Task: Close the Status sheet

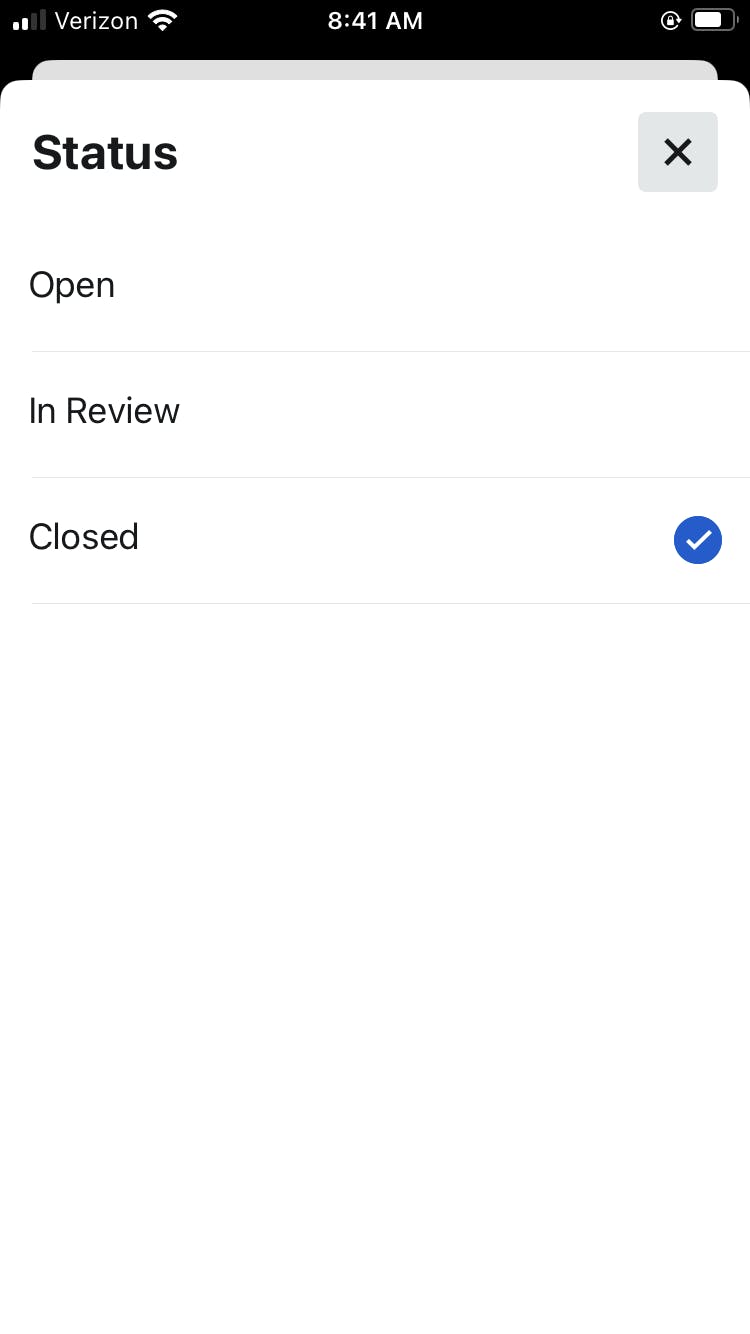Action: (x=678, y=152)
